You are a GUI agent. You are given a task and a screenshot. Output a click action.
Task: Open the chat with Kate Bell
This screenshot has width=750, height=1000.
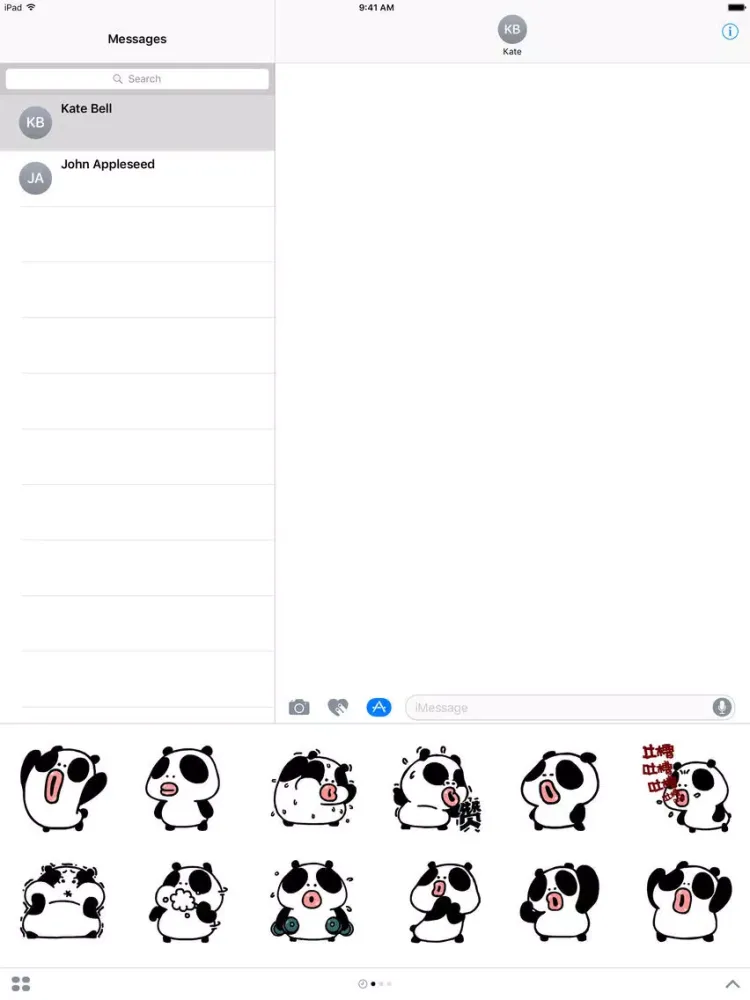(137, 122)
